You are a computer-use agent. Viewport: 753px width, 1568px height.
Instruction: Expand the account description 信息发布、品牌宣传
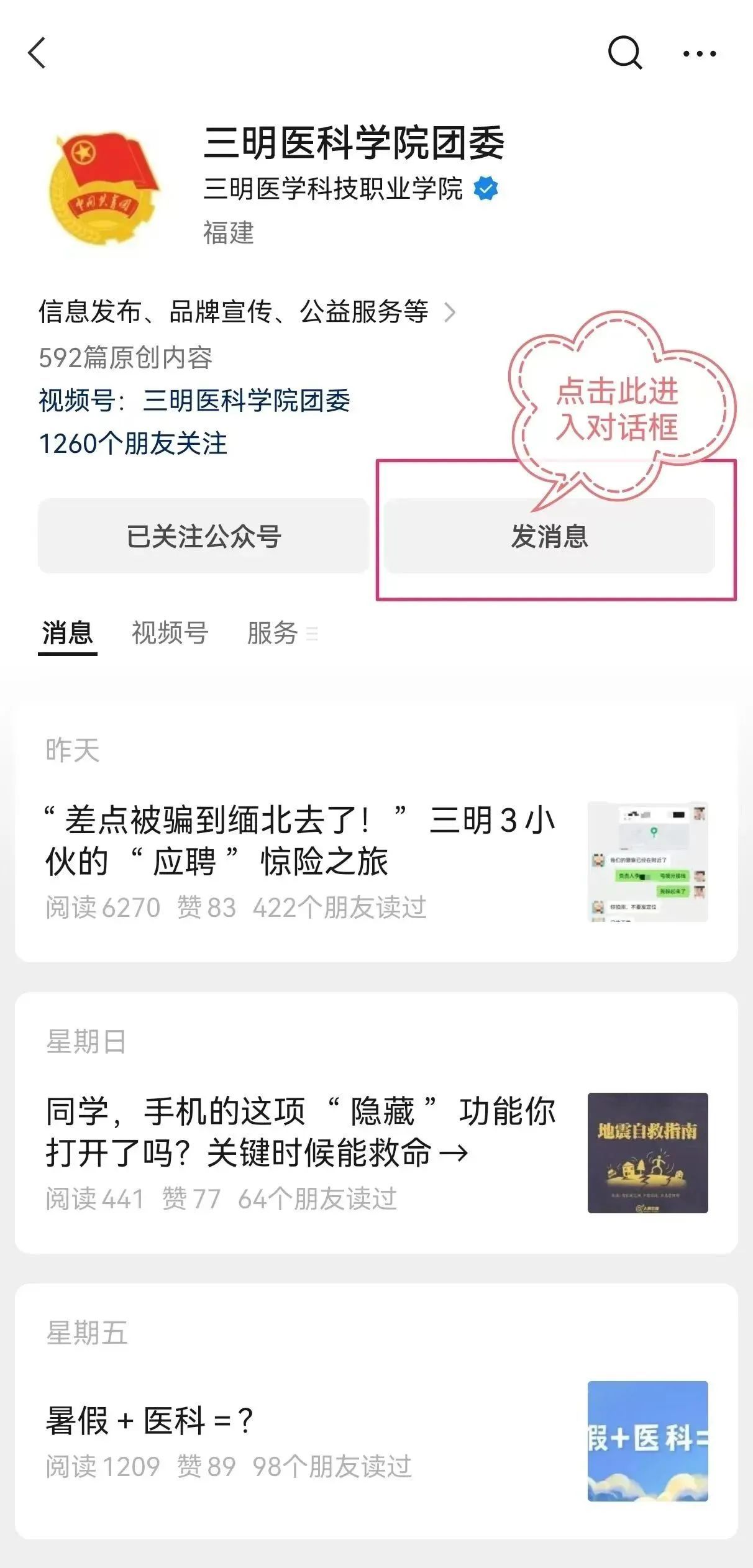247,312
